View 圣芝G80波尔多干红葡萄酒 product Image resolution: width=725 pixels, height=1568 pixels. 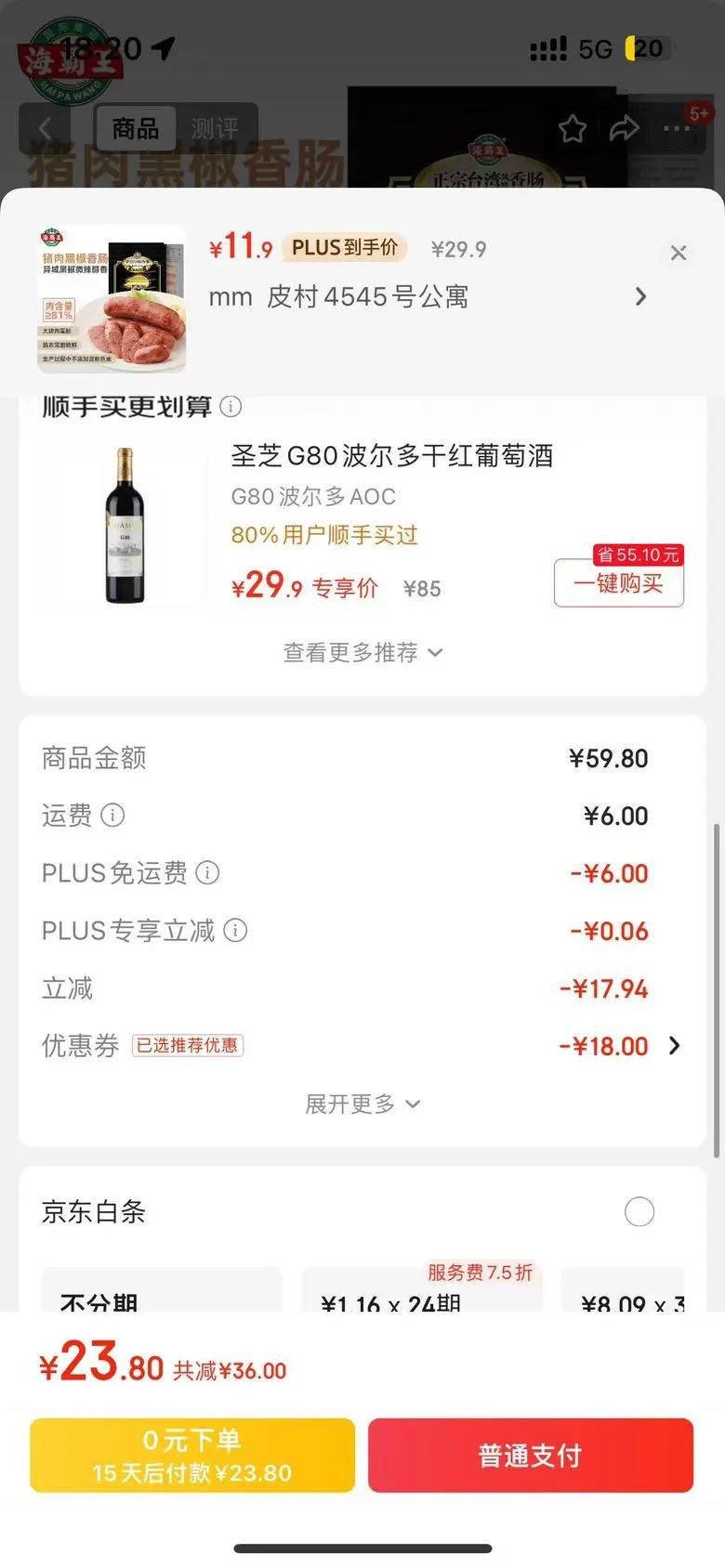[391, 456]
